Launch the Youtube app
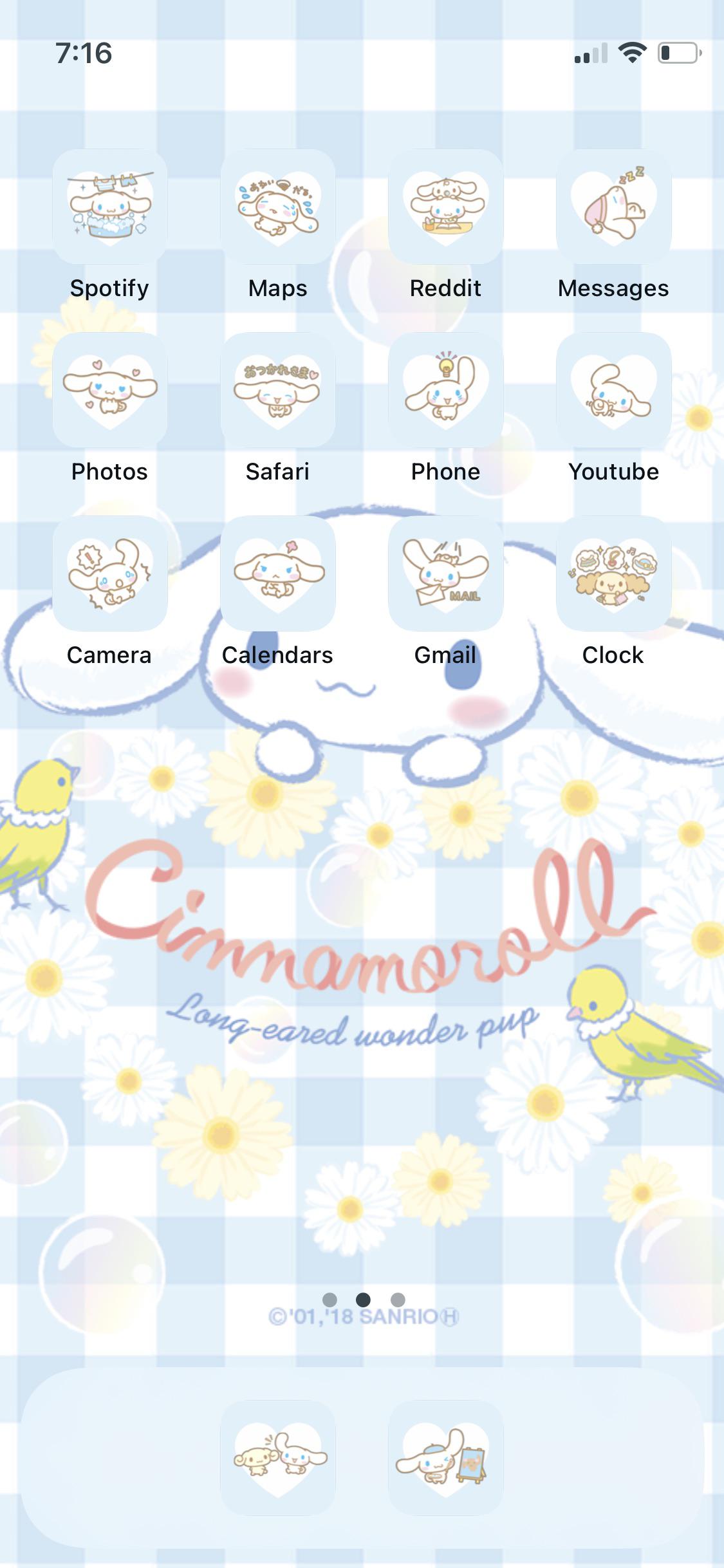This screenshot has height=1568, width=724. point(613,390)
